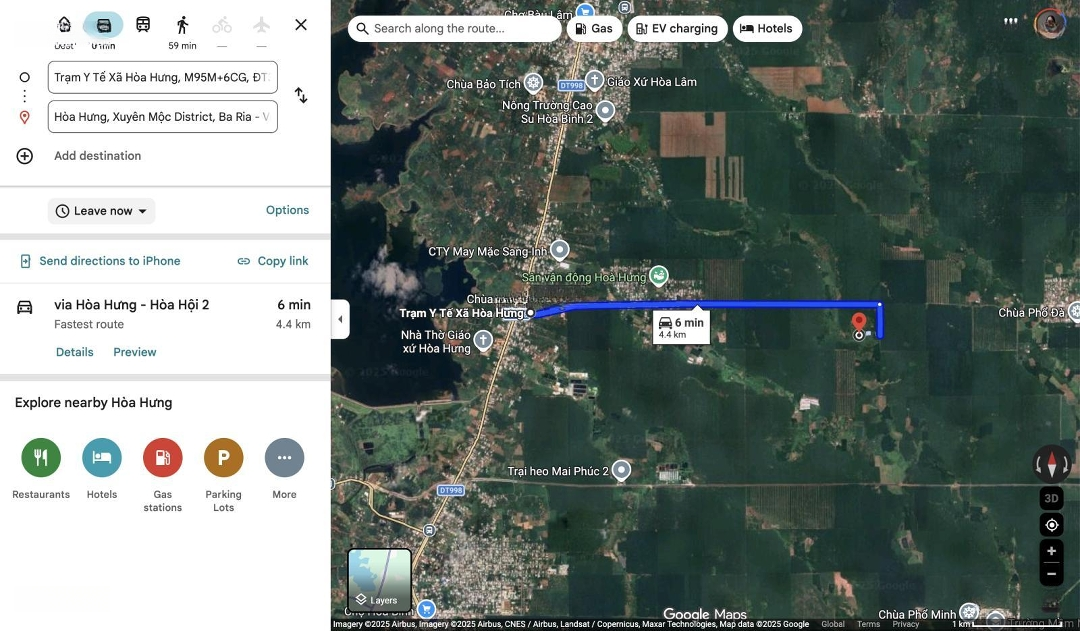
Task: Copy the route link
Action: [273, 261]
